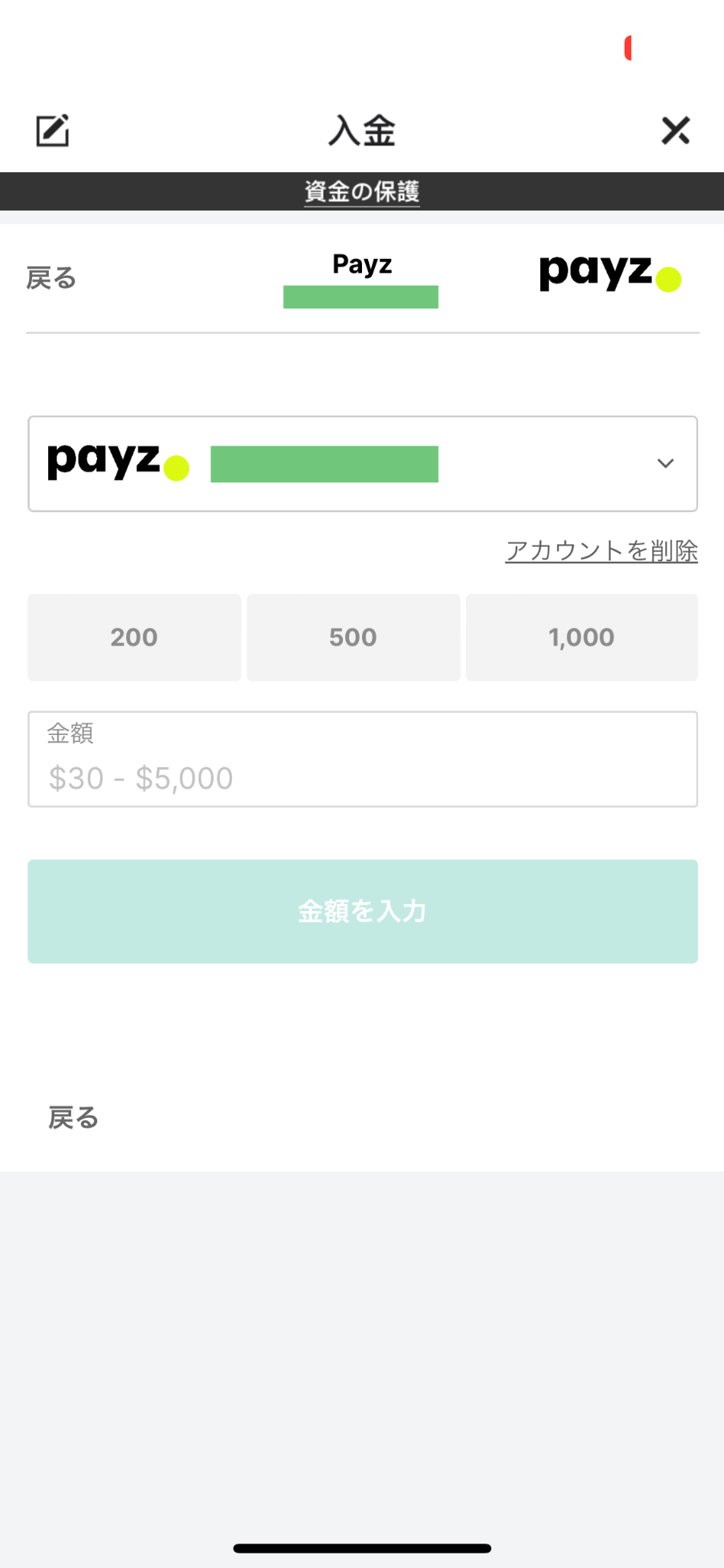The width and height of the screenshot is (724, 1568).
Task: Tap 戻る next to the Payz header
Action: click(51, 278)
